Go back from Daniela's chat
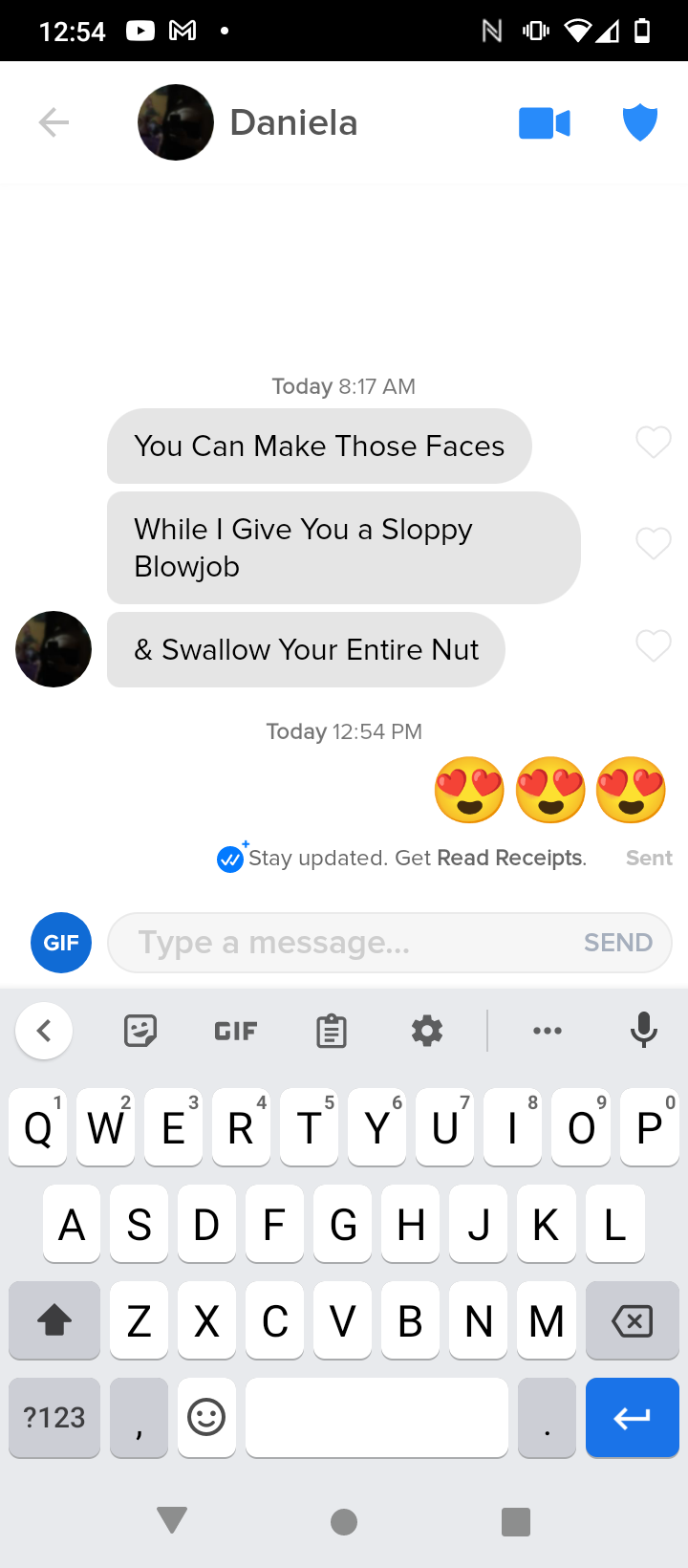688x1568 pixels. click(x=54, y=122)
